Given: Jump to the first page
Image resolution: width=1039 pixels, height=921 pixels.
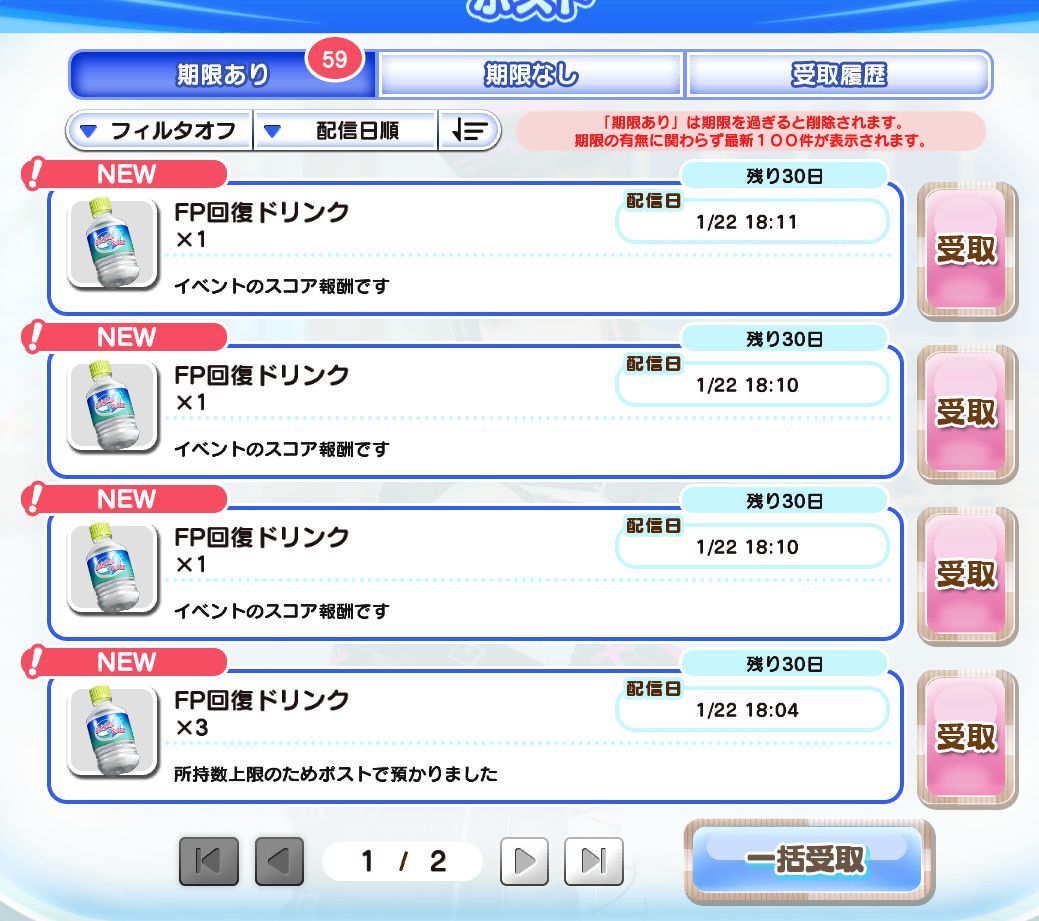Looking at the screenshot, I should pos(209,862).
